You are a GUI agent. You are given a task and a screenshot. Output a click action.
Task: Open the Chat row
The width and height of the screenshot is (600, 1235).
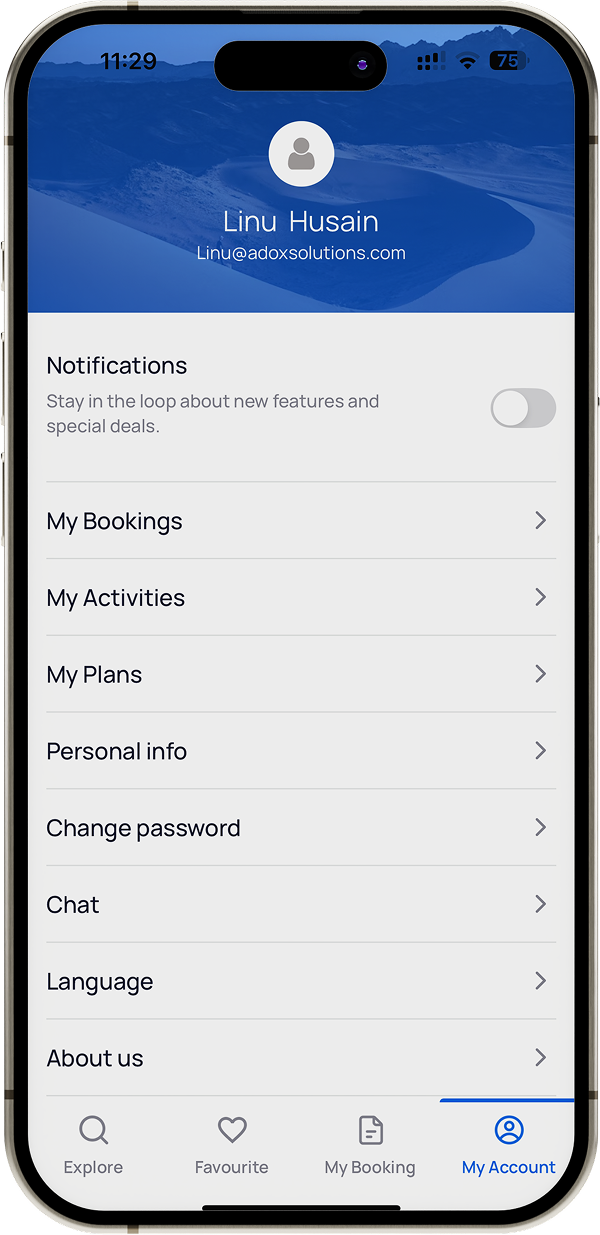point(301,904)
